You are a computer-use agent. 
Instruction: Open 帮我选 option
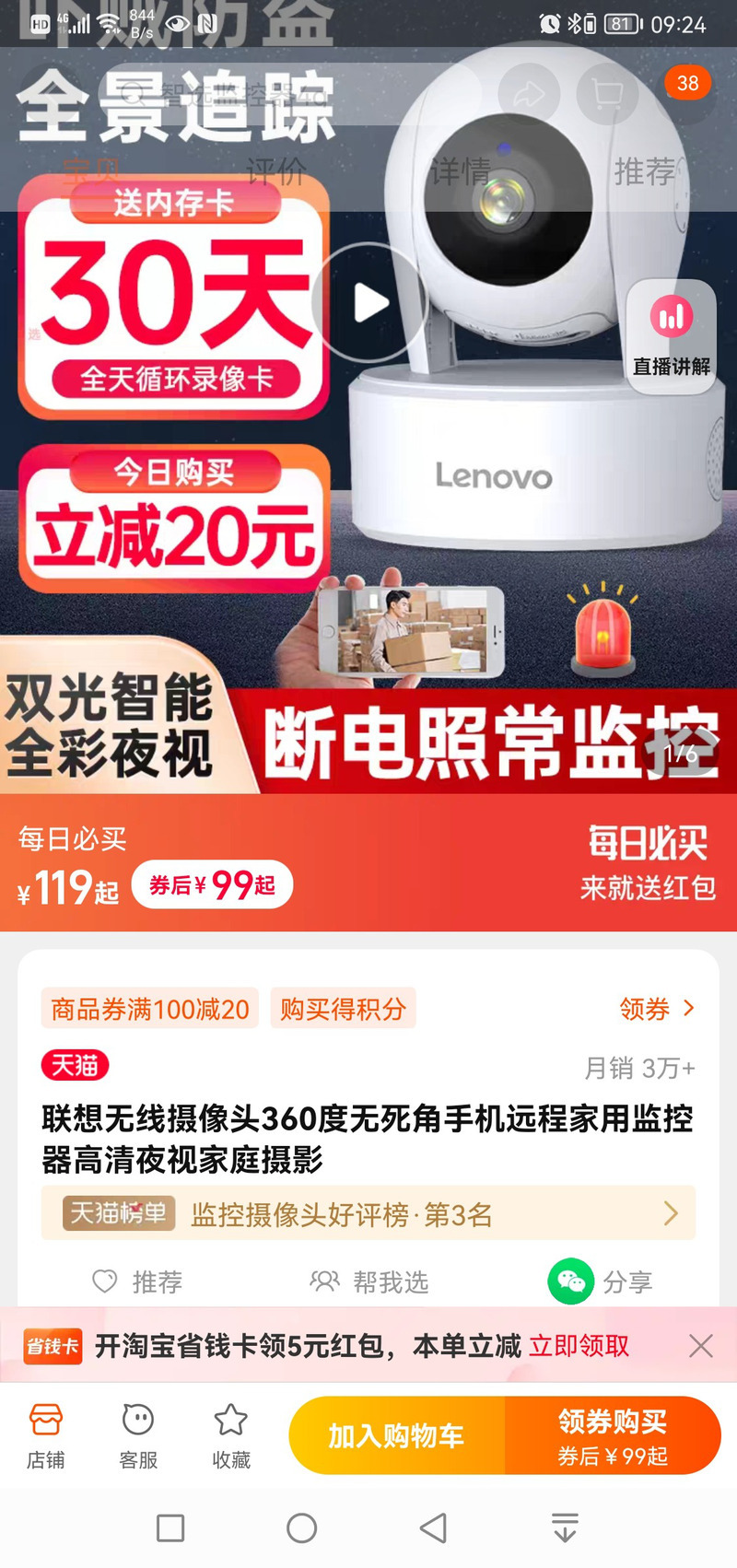[x=368, y=1281]
